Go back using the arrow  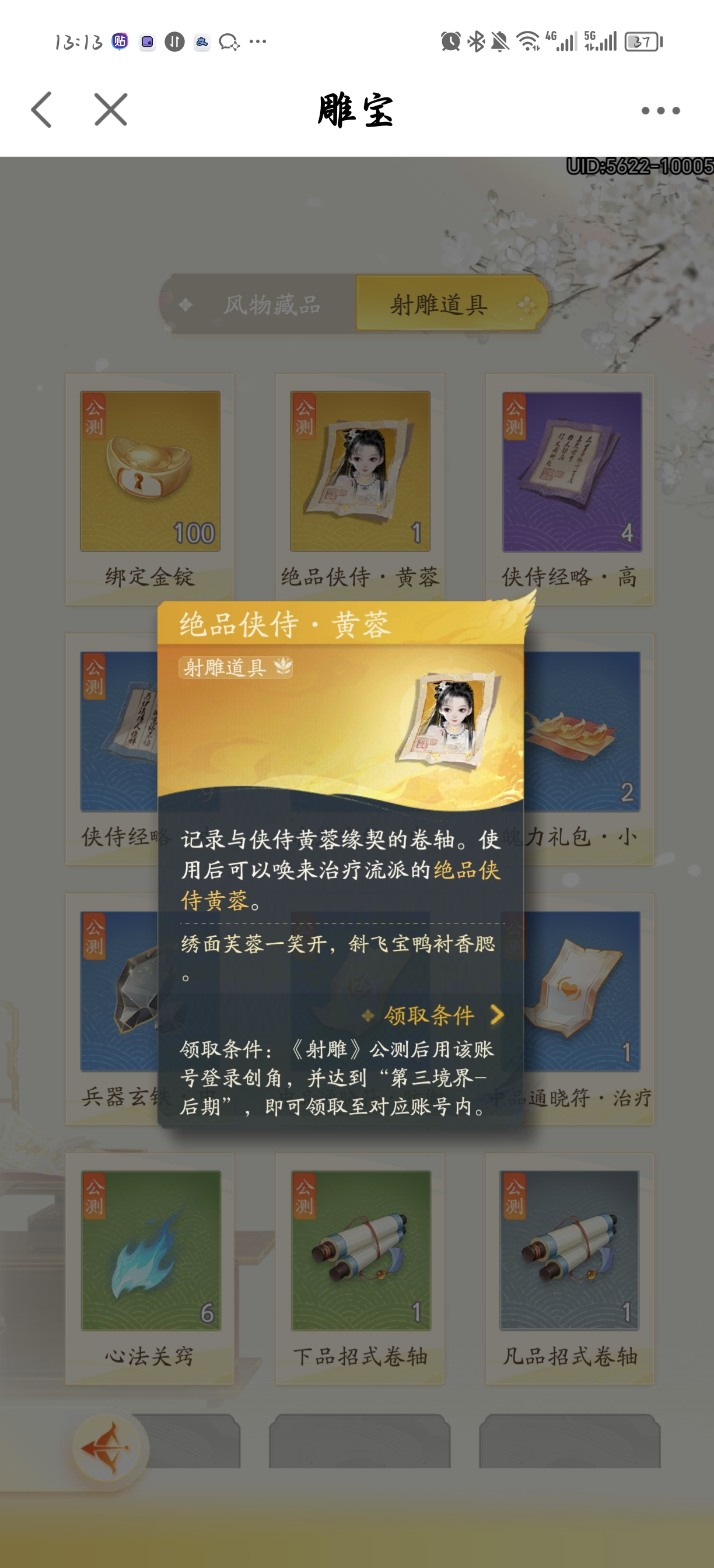pos(41,110)
